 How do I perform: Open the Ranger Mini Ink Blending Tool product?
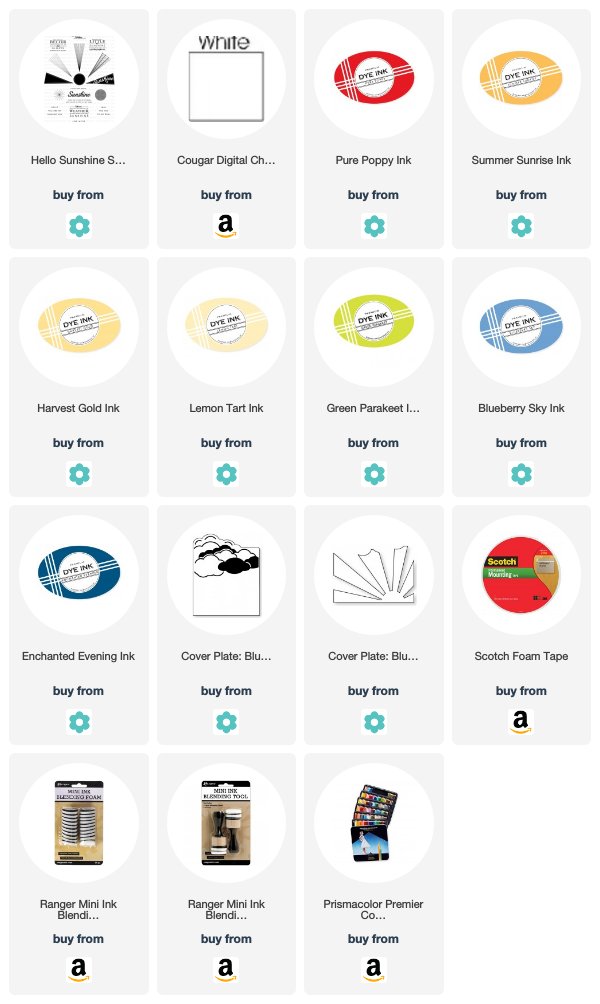click(x=226, y=822)
